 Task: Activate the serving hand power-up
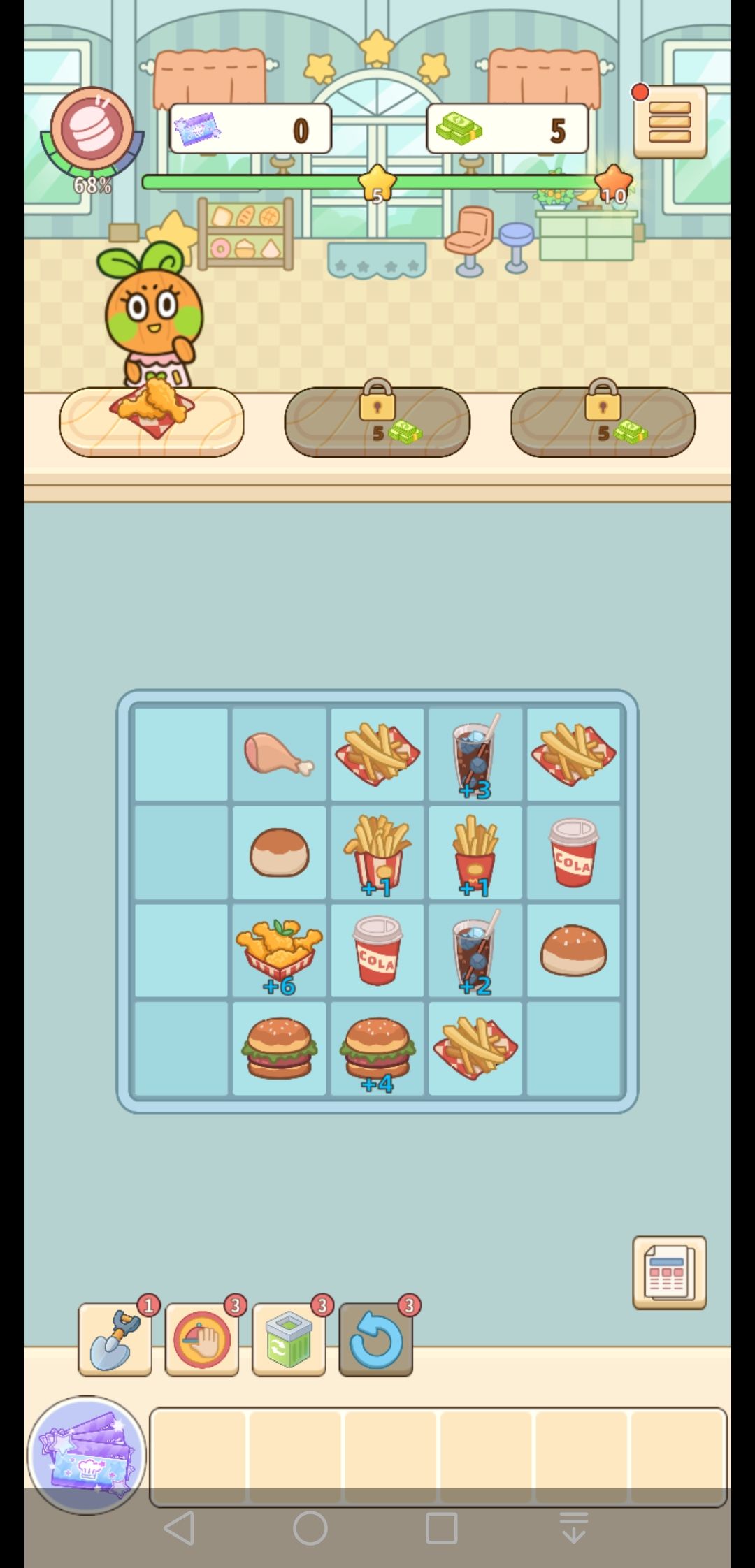(x=202, y=1340)
